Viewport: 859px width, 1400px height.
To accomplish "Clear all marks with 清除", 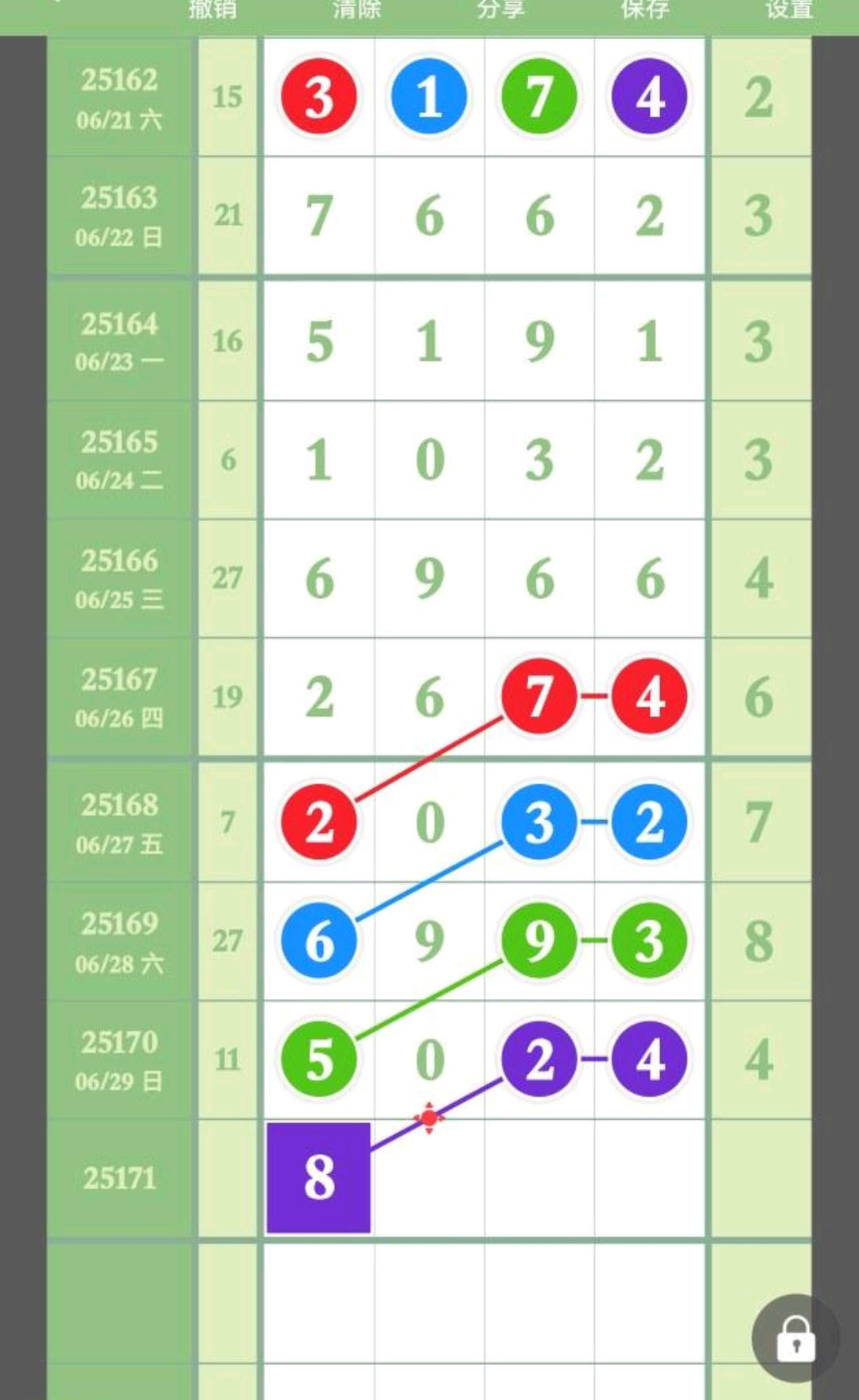I will (357, 9).
